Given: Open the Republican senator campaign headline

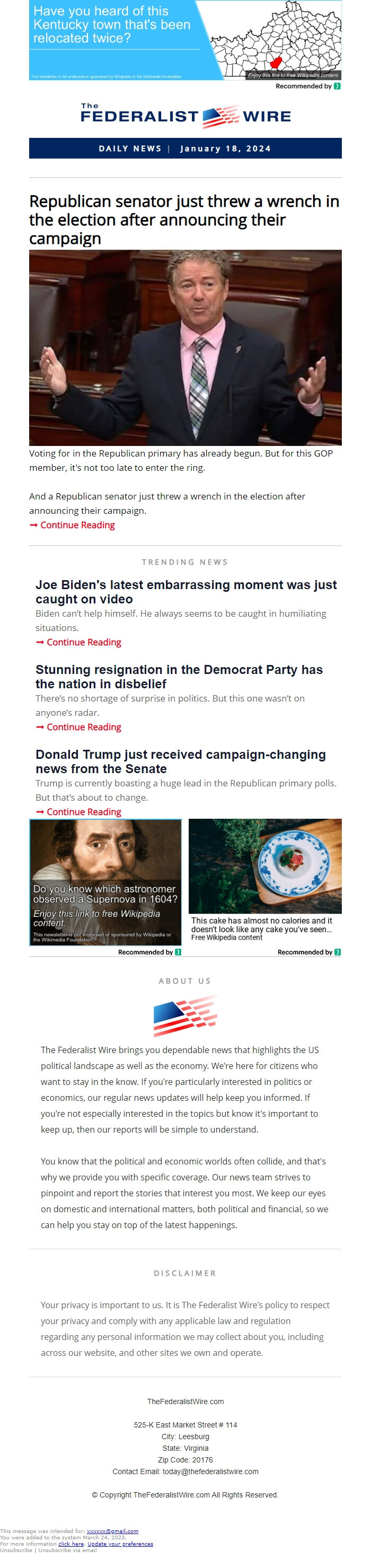Looking at the screenshot, I should pos(184,219).
